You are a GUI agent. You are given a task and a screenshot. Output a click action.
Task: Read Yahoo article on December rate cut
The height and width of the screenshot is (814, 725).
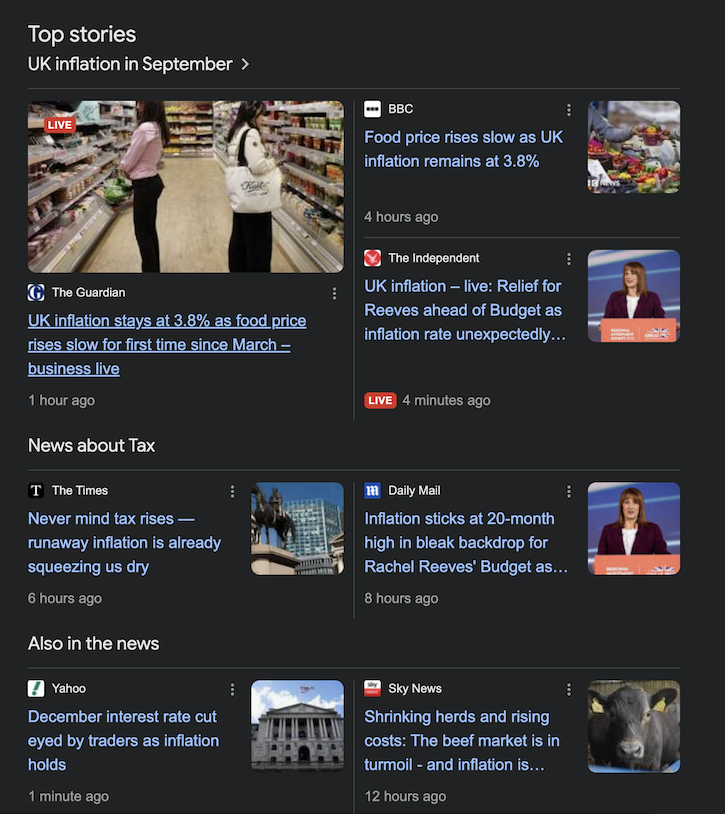click(x=123, y=740)
